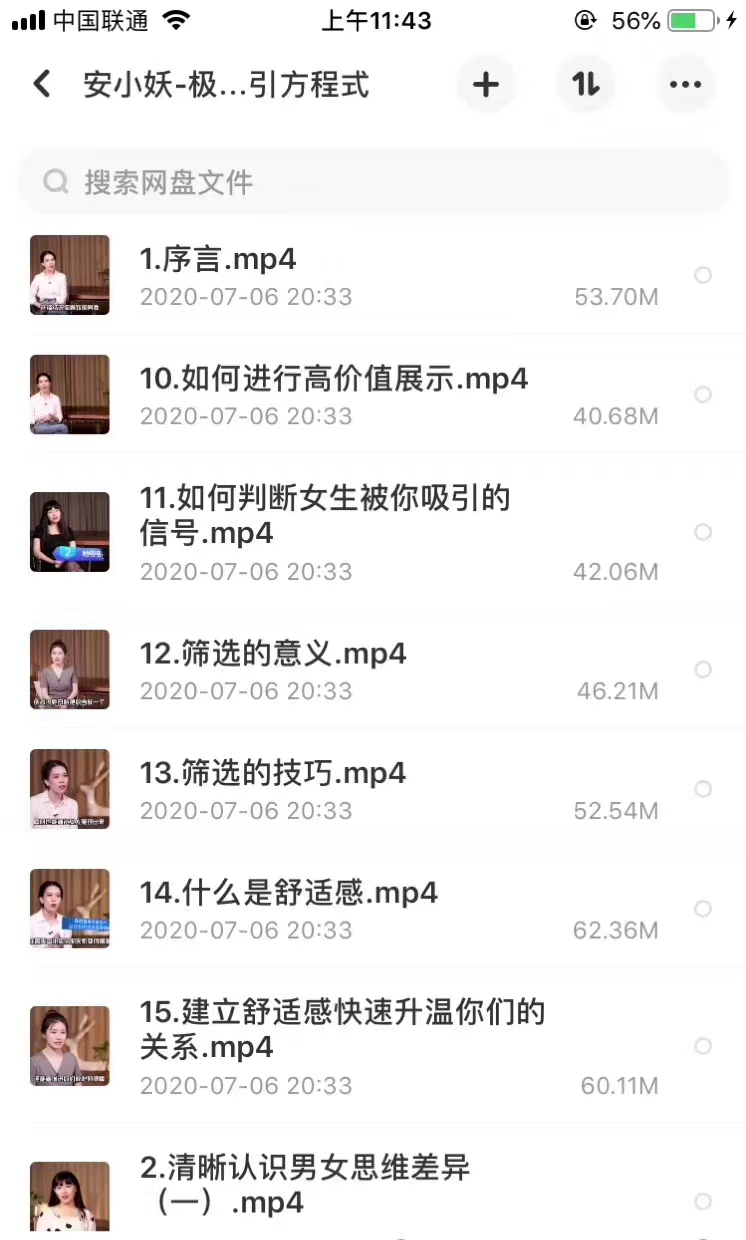Open the more options ellipsis icon
Viewport: 746px width, 1240px height.
click(x=685, y=85)
